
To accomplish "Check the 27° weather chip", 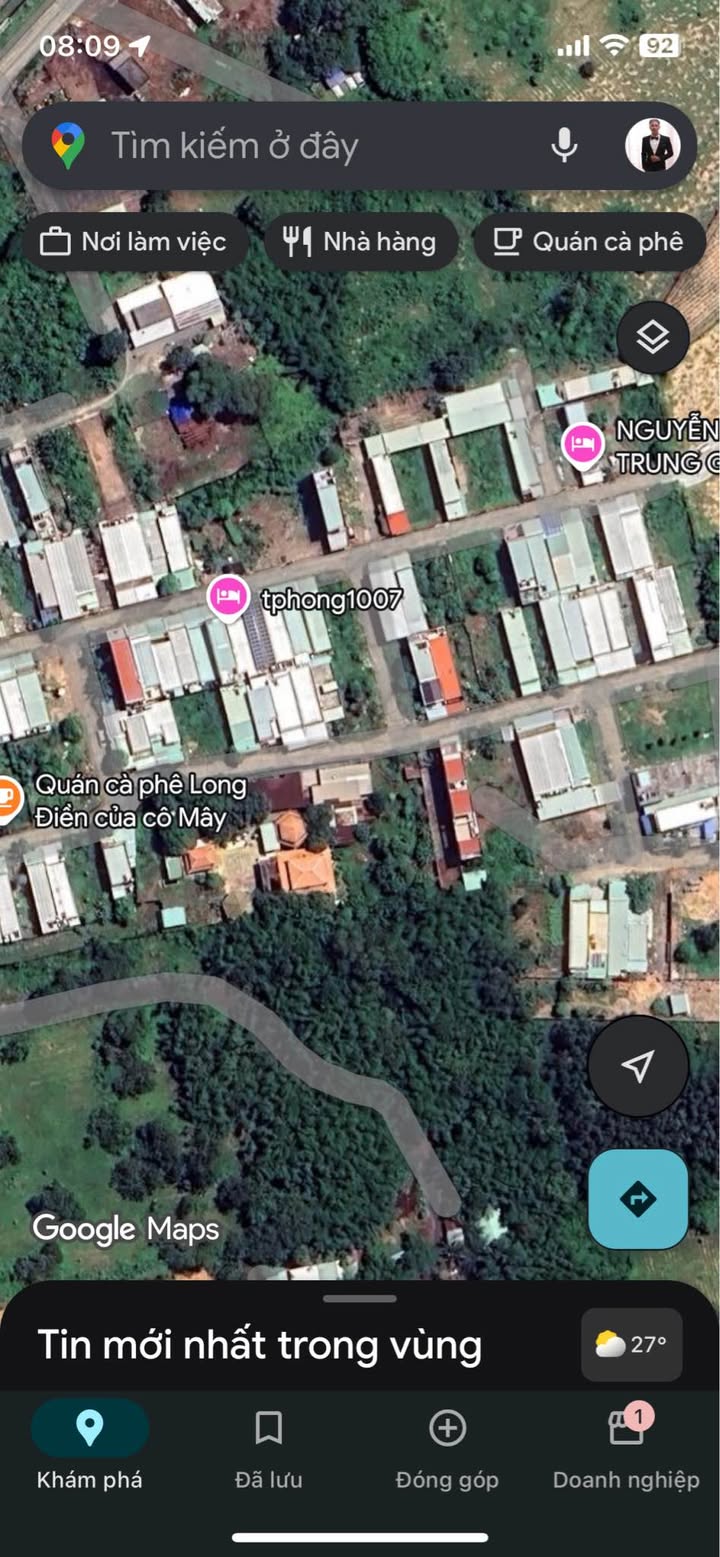I will [631, 1344].
